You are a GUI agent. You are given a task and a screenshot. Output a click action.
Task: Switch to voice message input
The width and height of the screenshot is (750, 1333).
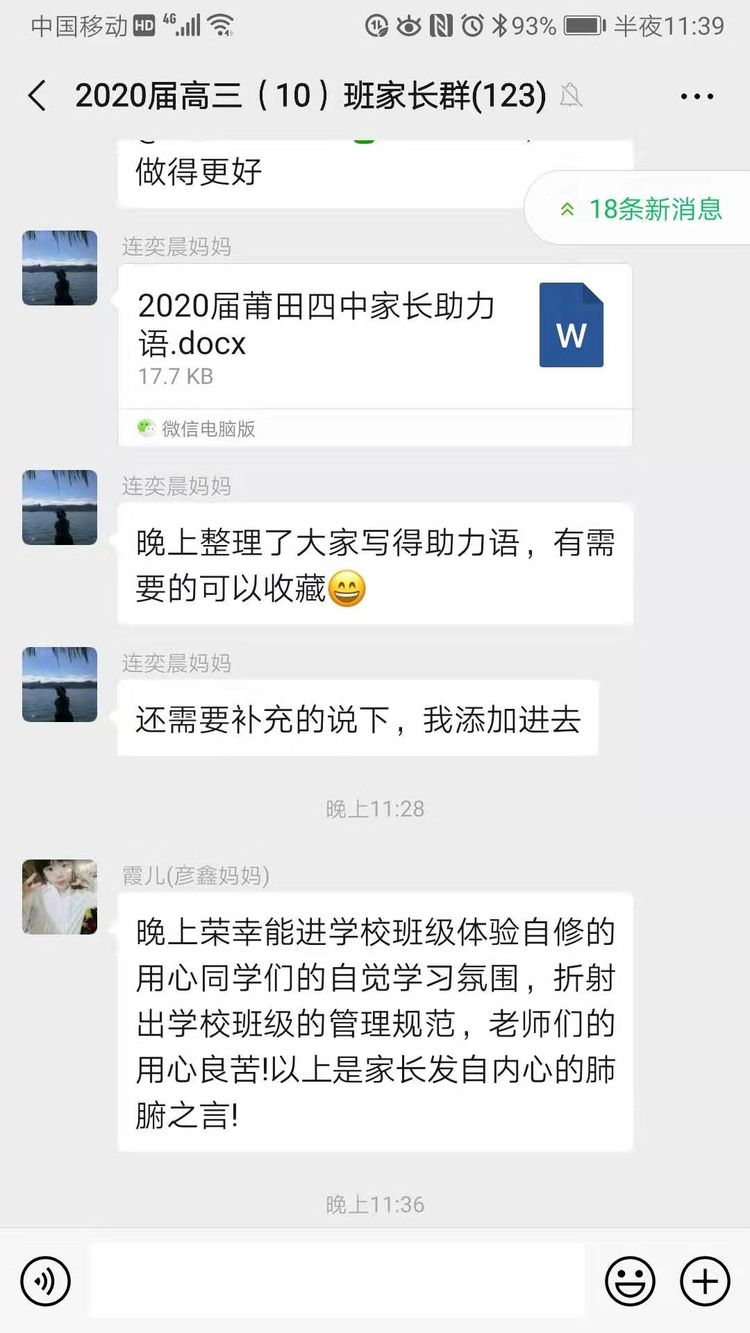(x=46, y=1281)
